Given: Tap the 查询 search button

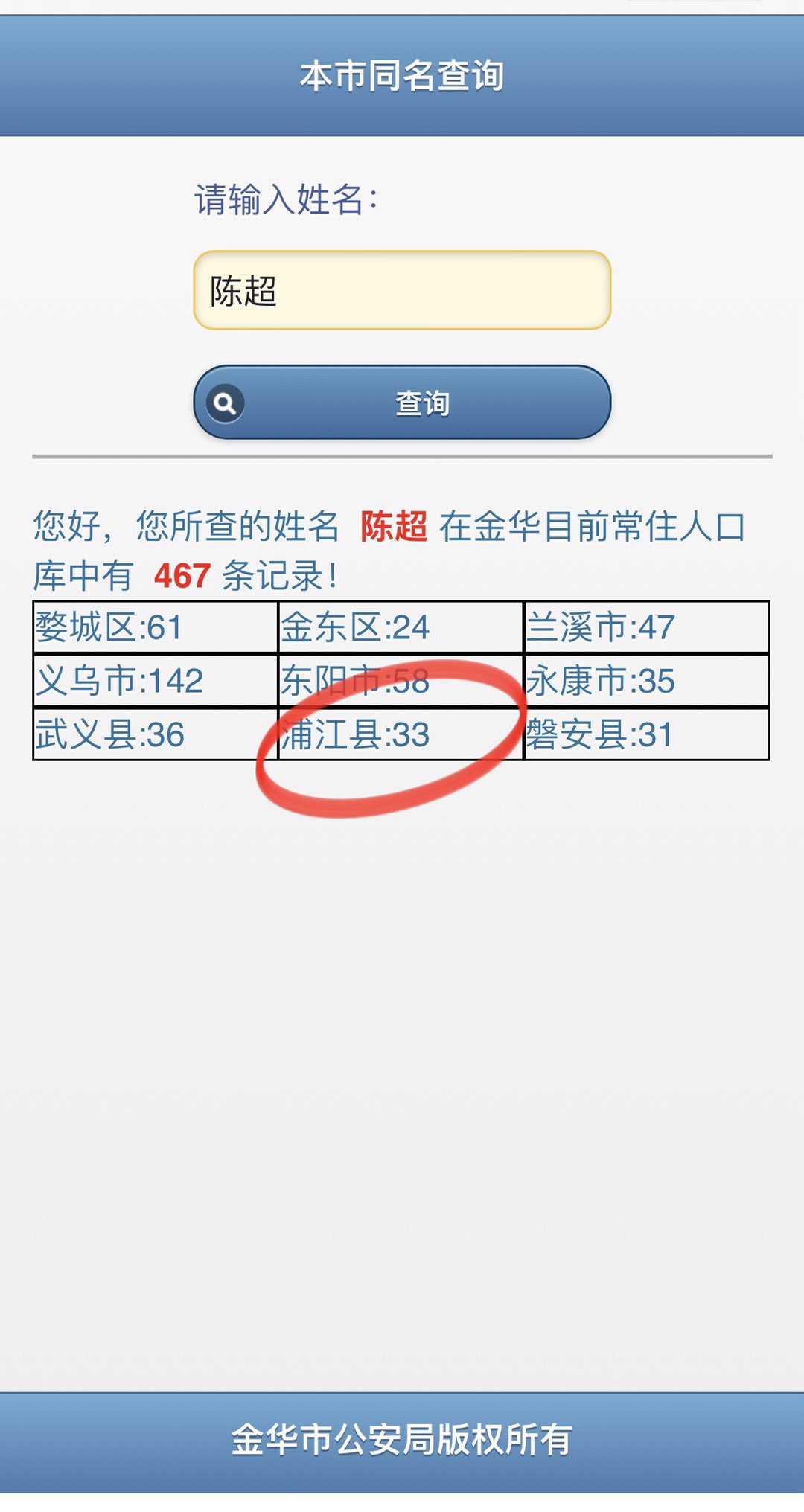Looking at the screenshot, I should click(x=402, y=402).
